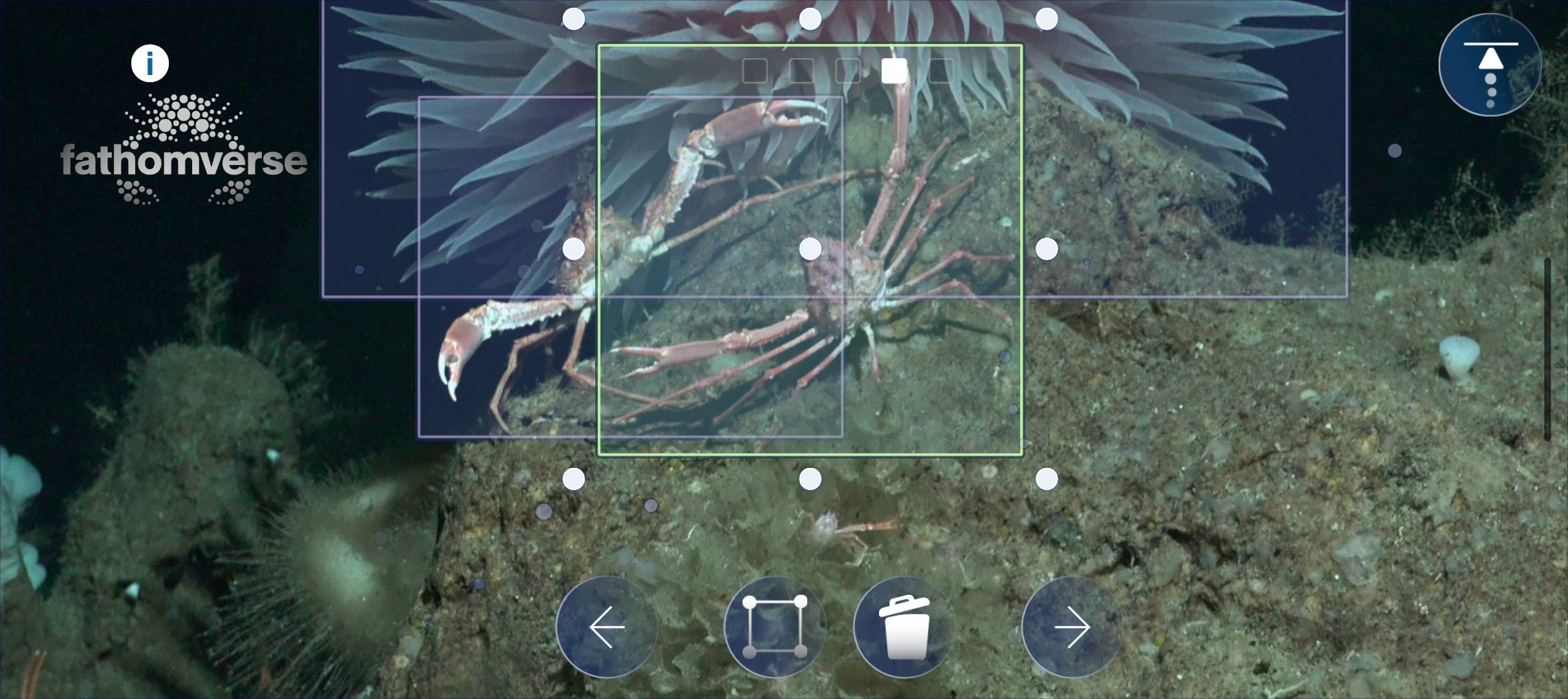The image size is (1568, 699).
Task: Advance to the next image with forward arrow
Action: (1072, 627)
